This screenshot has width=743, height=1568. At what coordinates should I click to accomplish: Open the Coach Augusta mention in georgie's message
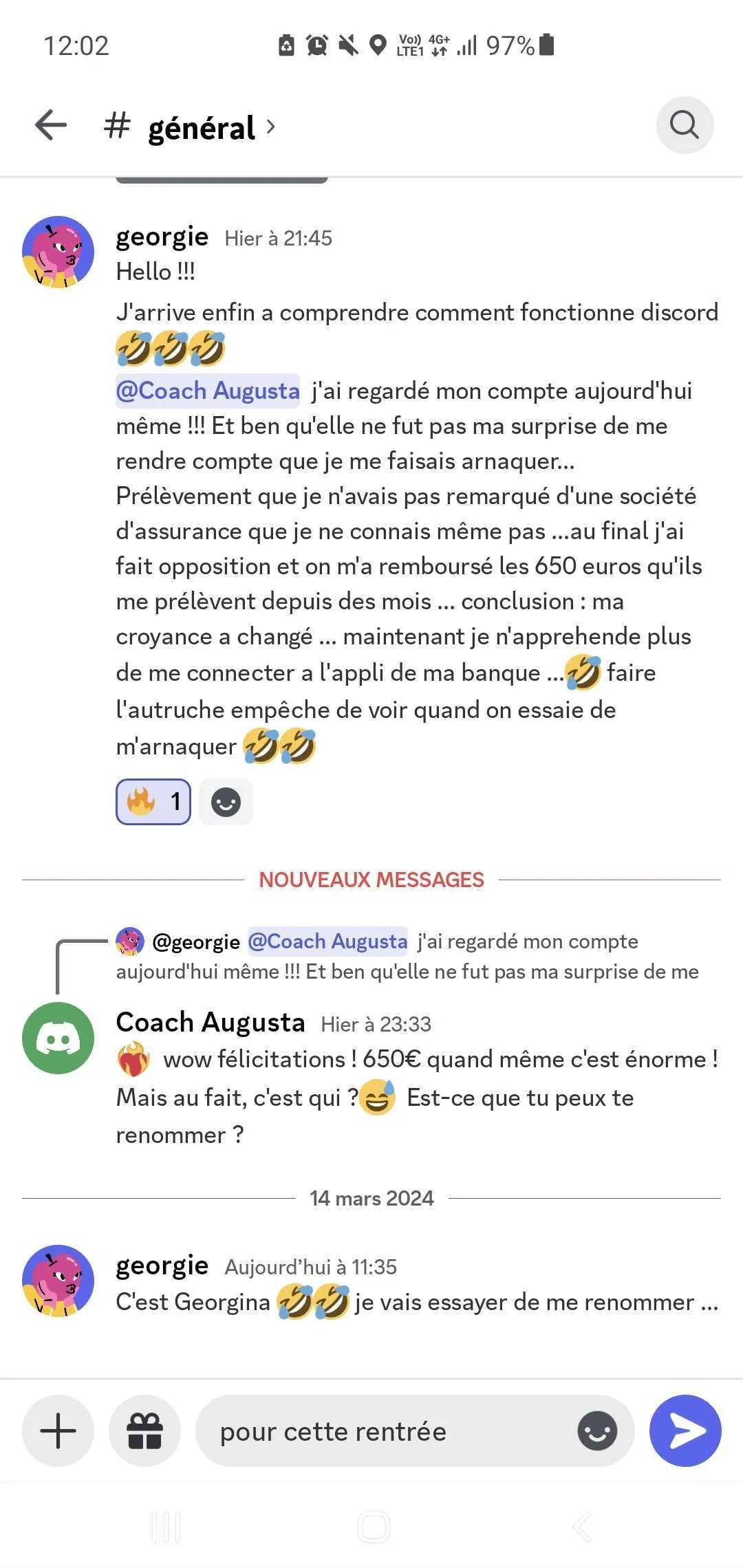pyautogui.click(x=208, y=391)
